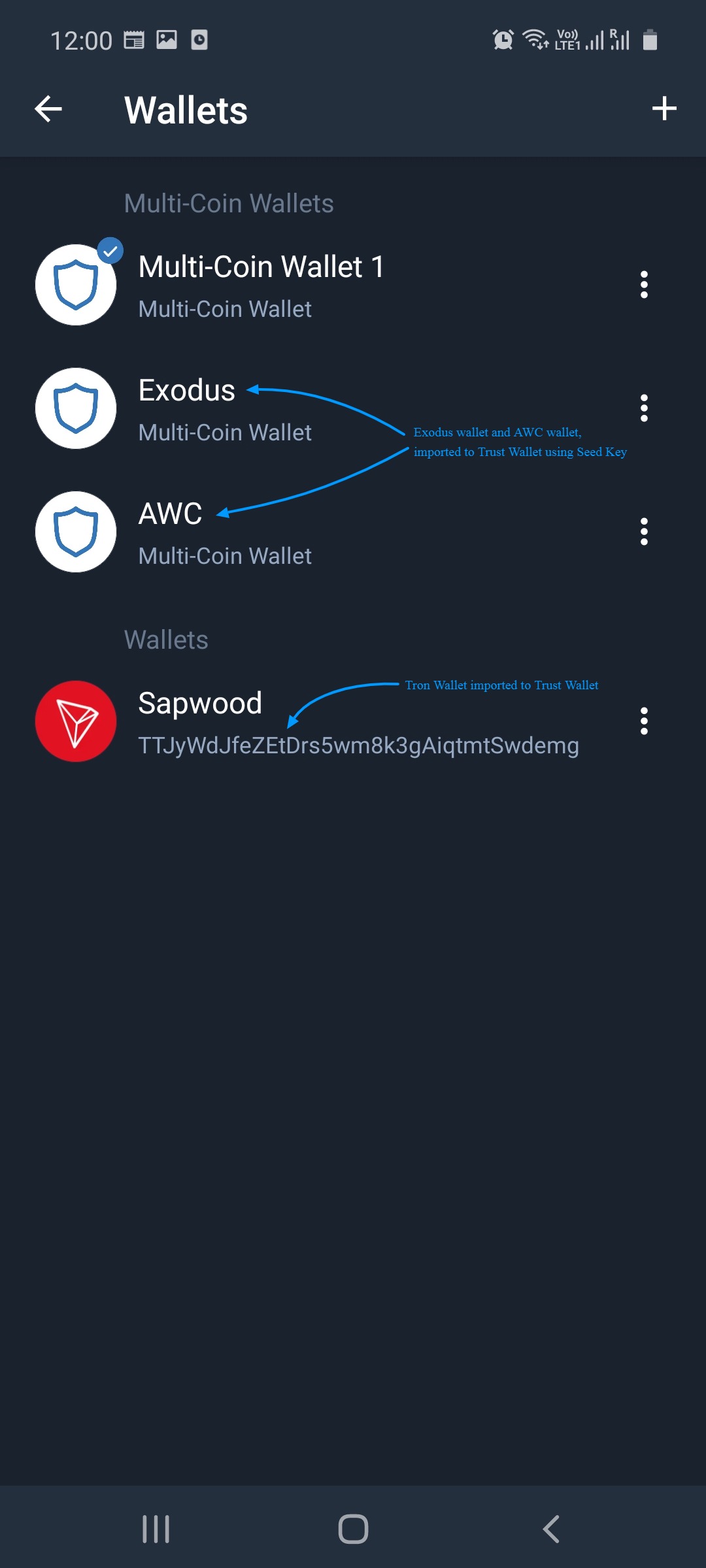Open the add new wallet plus icon

(x=664, y=108)
